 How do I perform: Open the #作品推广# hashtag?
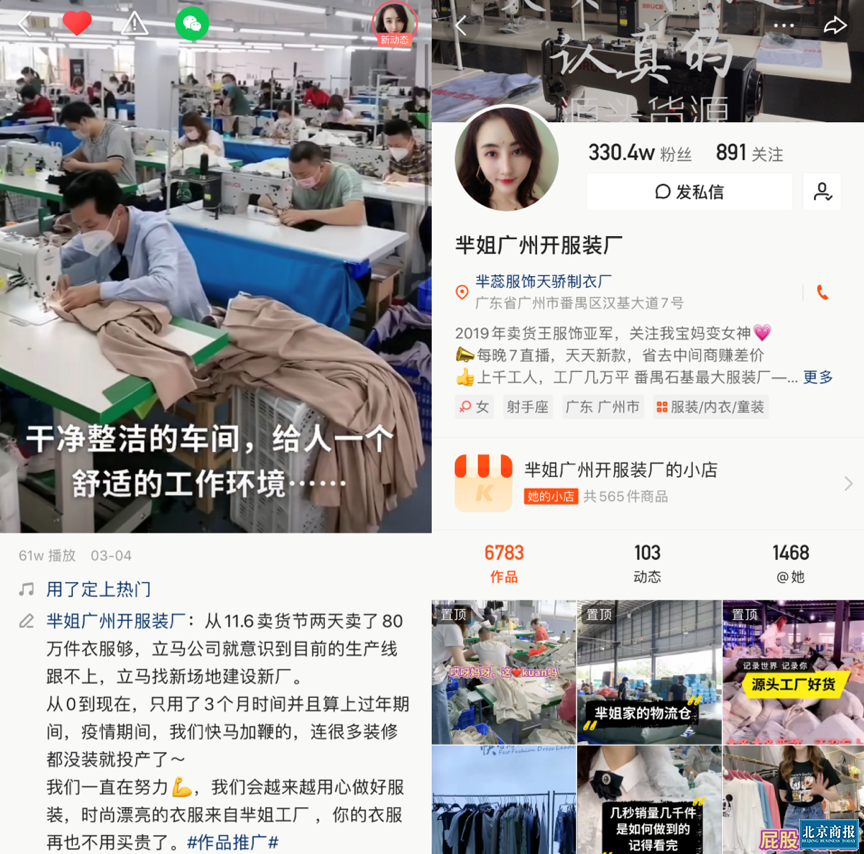[232, 843]
